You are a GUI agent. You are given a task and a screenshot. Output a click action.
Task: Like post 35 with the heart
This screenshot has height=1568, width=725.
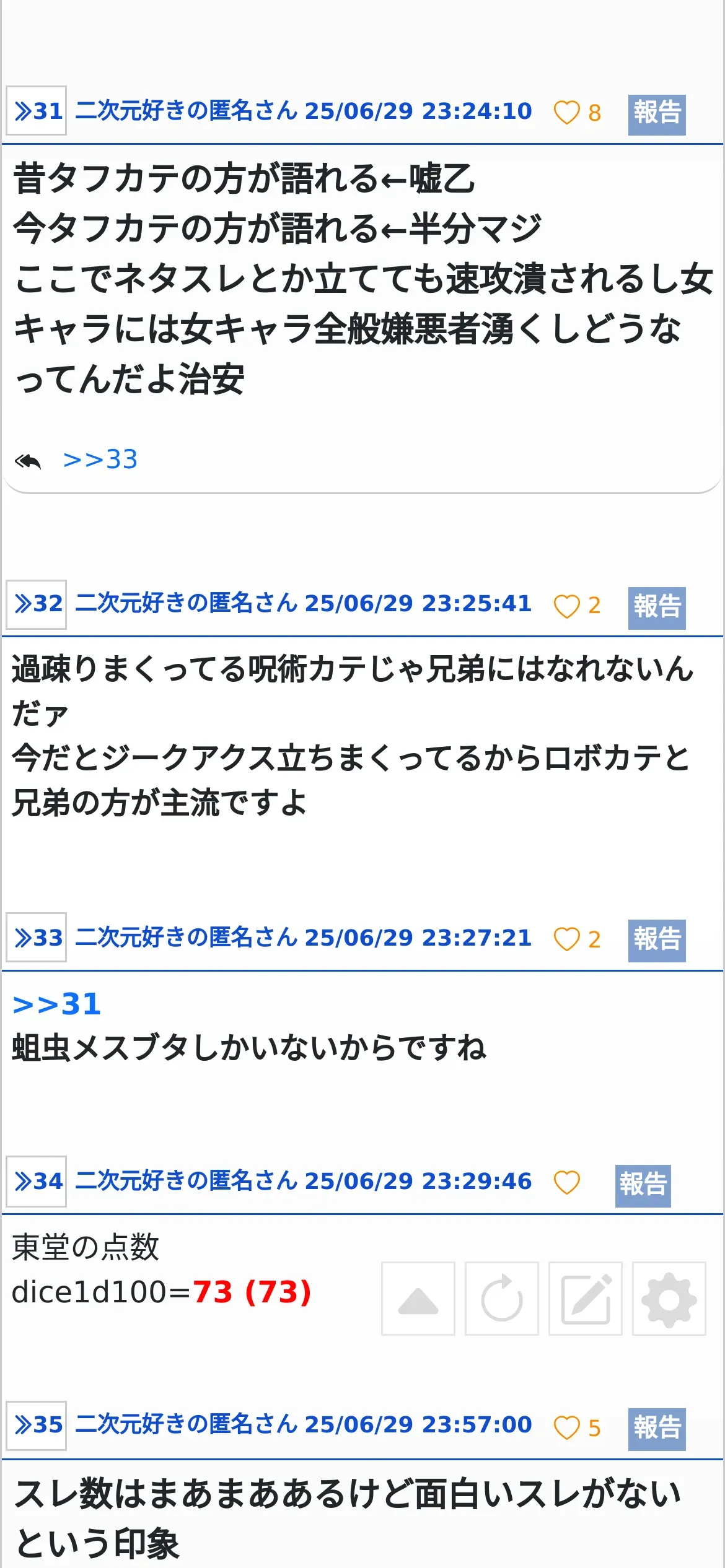tap(566, 1427)
